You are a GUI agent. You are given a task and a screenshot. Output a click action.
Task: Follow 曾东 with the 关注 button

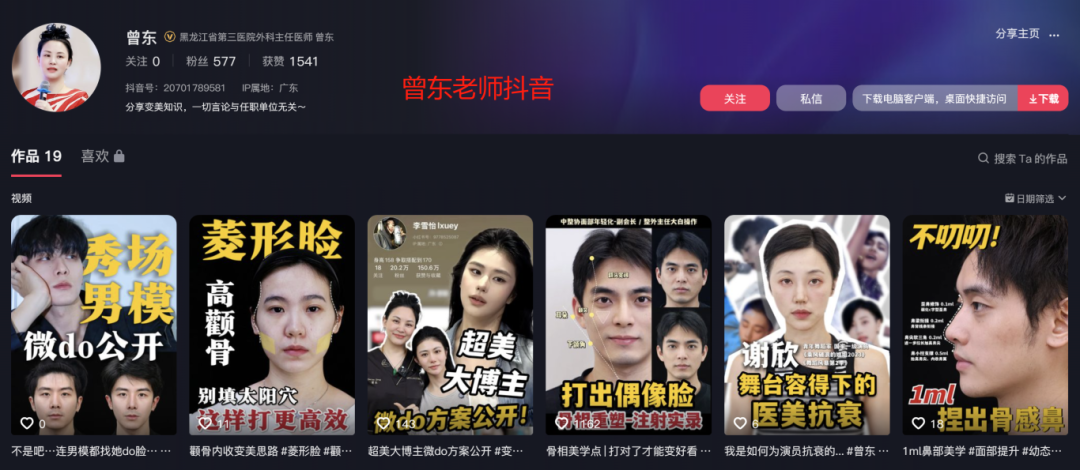click(x=735, y=98)
